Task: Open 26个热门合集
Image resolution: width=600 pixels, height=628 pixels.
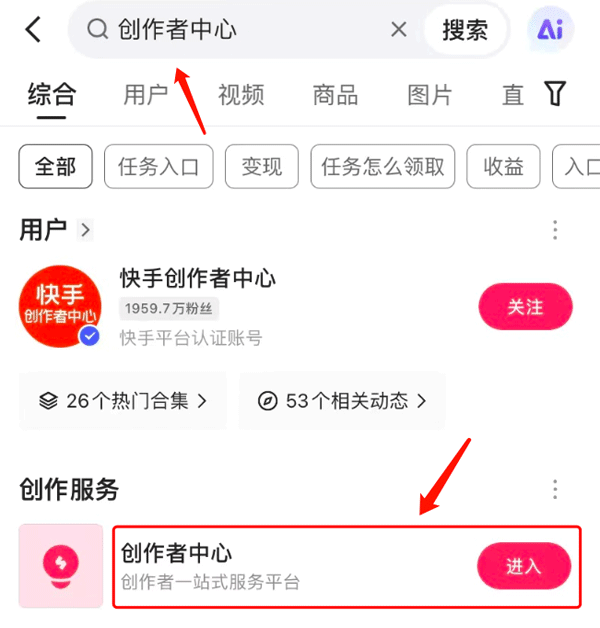Action: [123, 401]
